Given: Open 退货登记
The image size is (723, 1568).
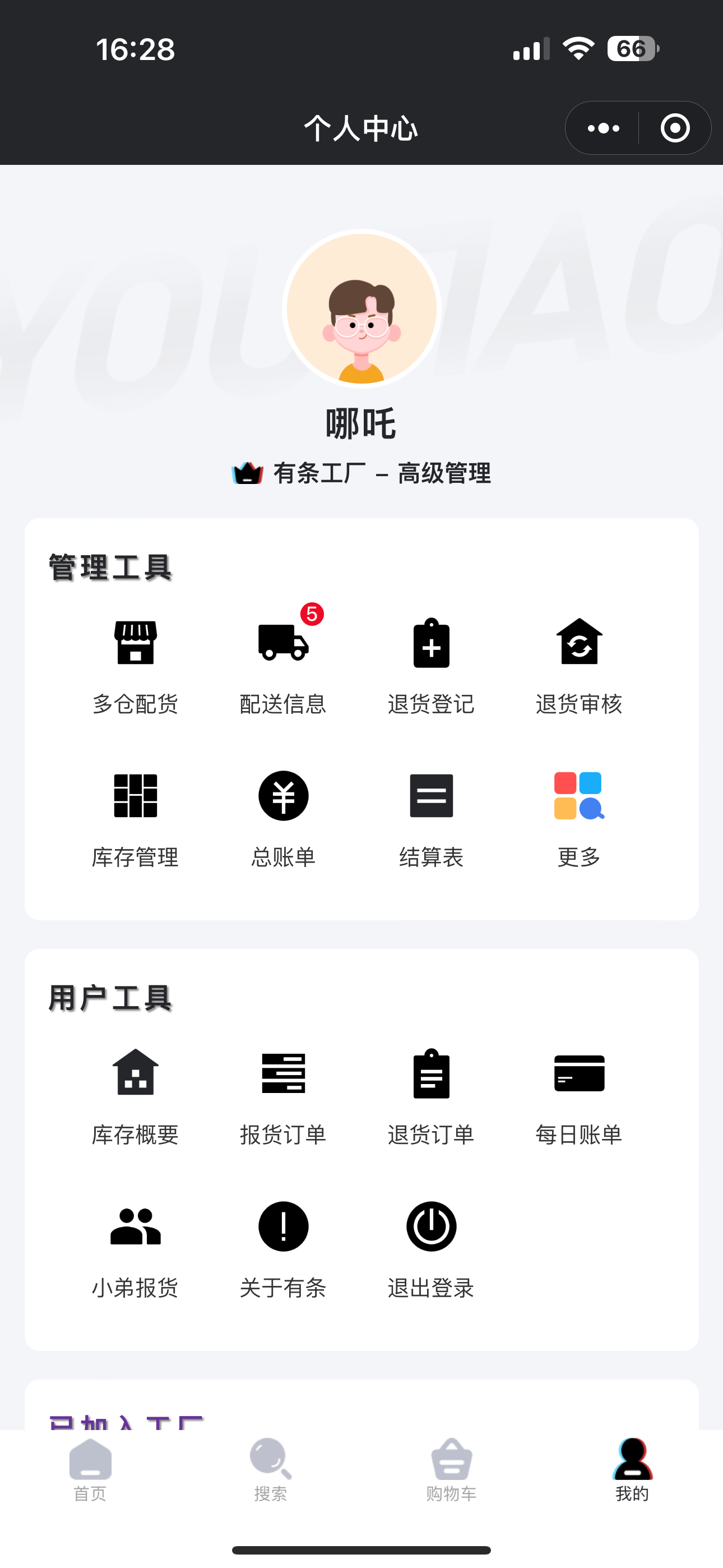Looking at the screenshot, I should [431, 665].
